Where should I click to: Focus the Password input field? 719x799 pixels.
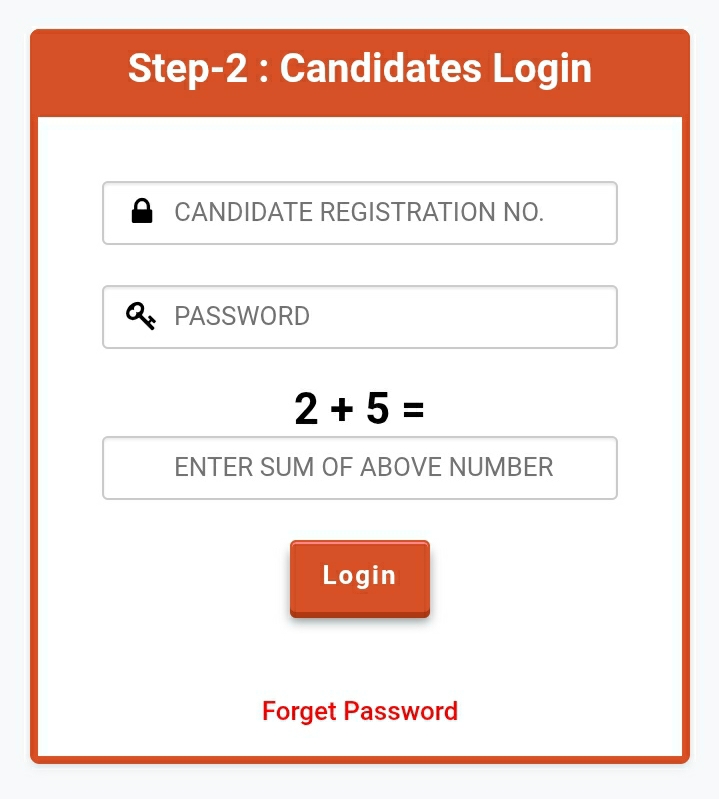click(360, 317)
